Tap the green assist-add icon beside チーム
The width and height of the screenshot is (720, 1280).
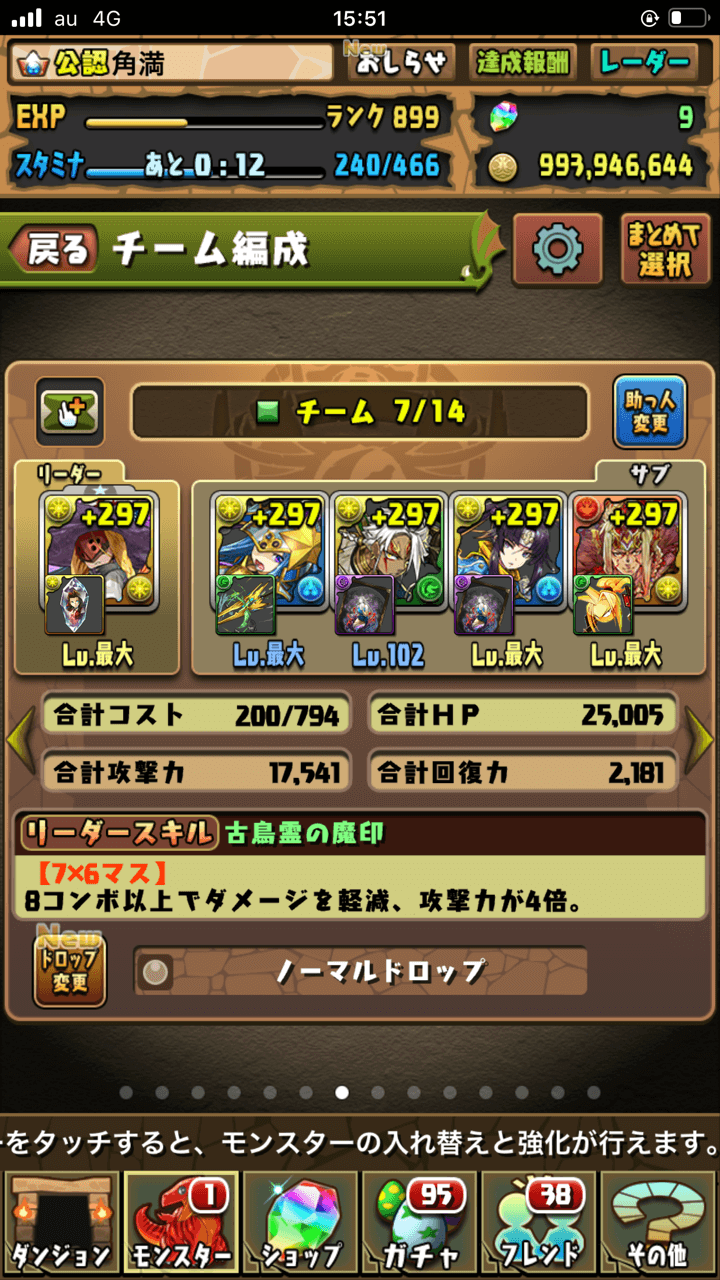70,412
